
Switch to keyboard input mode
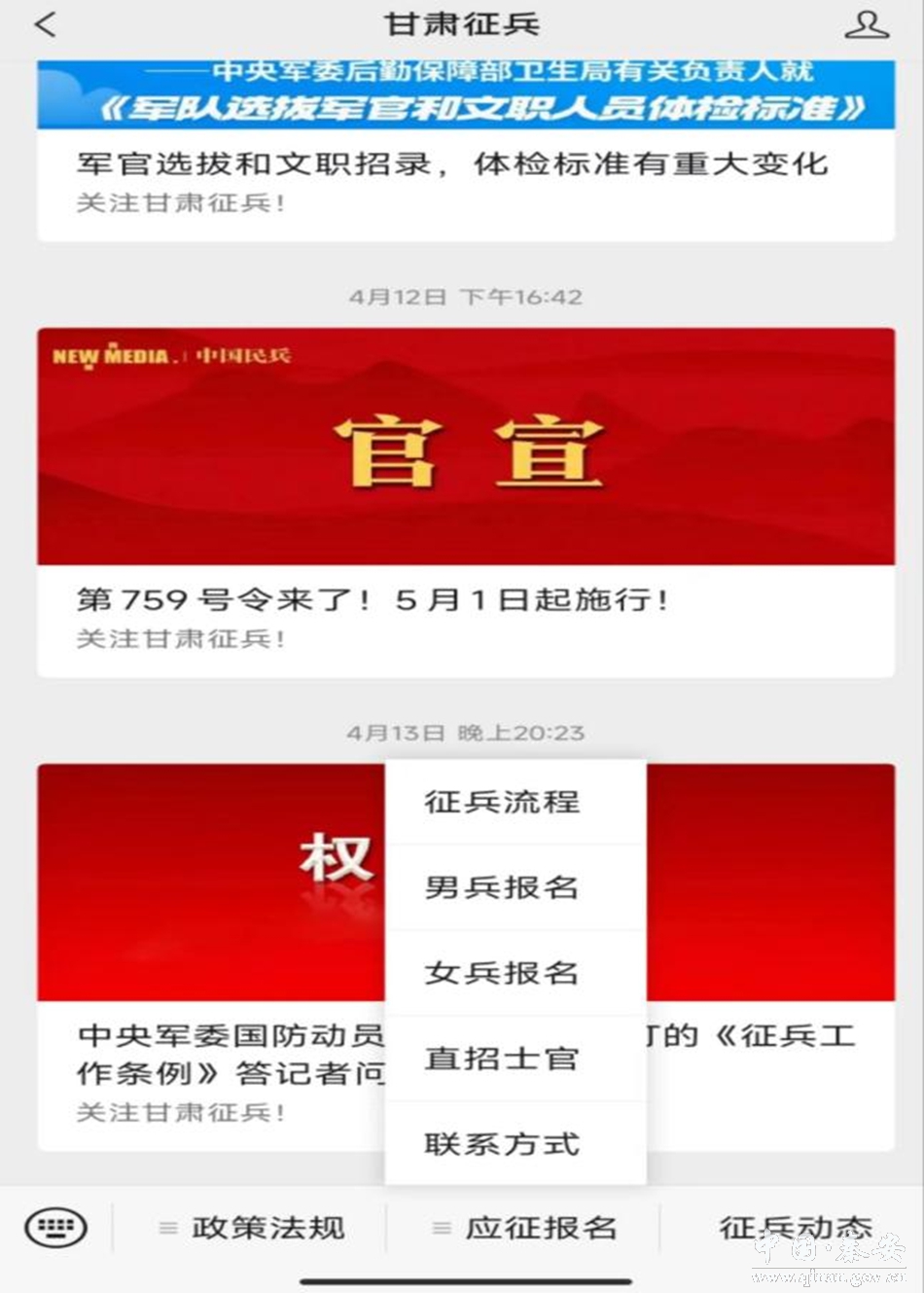[55, 1228]
